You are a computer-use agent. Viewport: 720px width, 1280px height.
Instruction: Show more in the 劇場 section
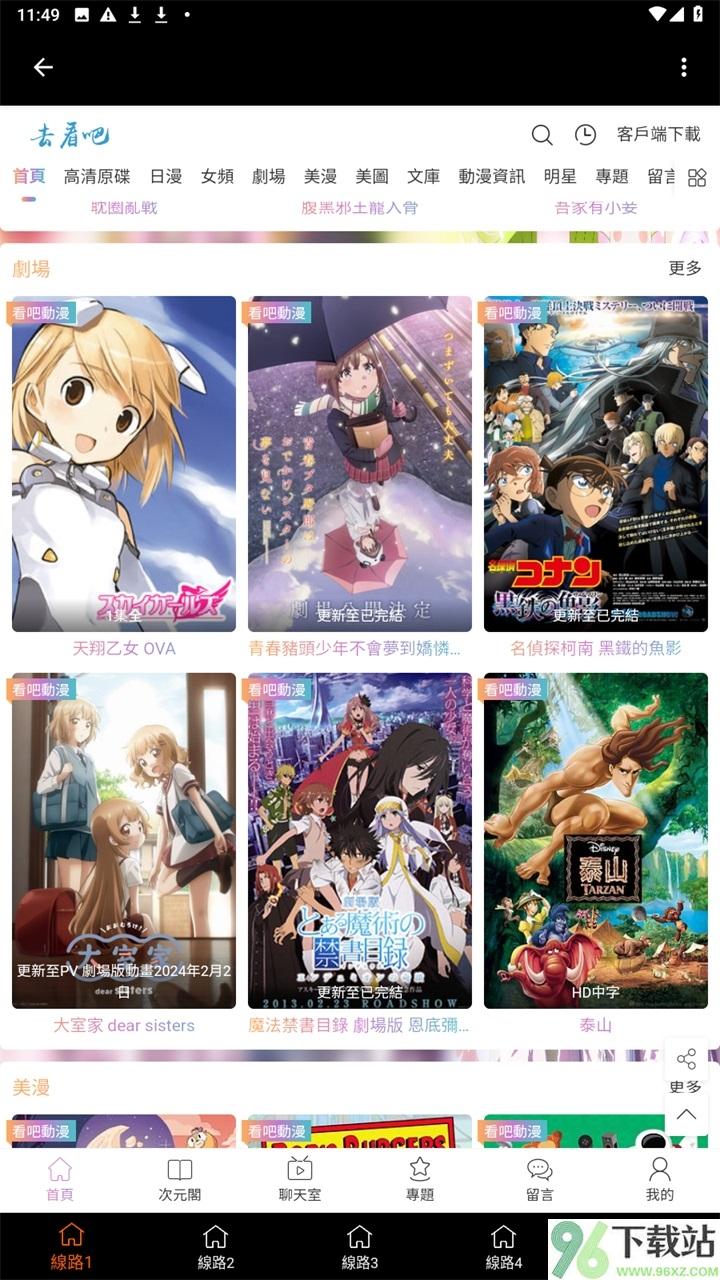[685, 268]
